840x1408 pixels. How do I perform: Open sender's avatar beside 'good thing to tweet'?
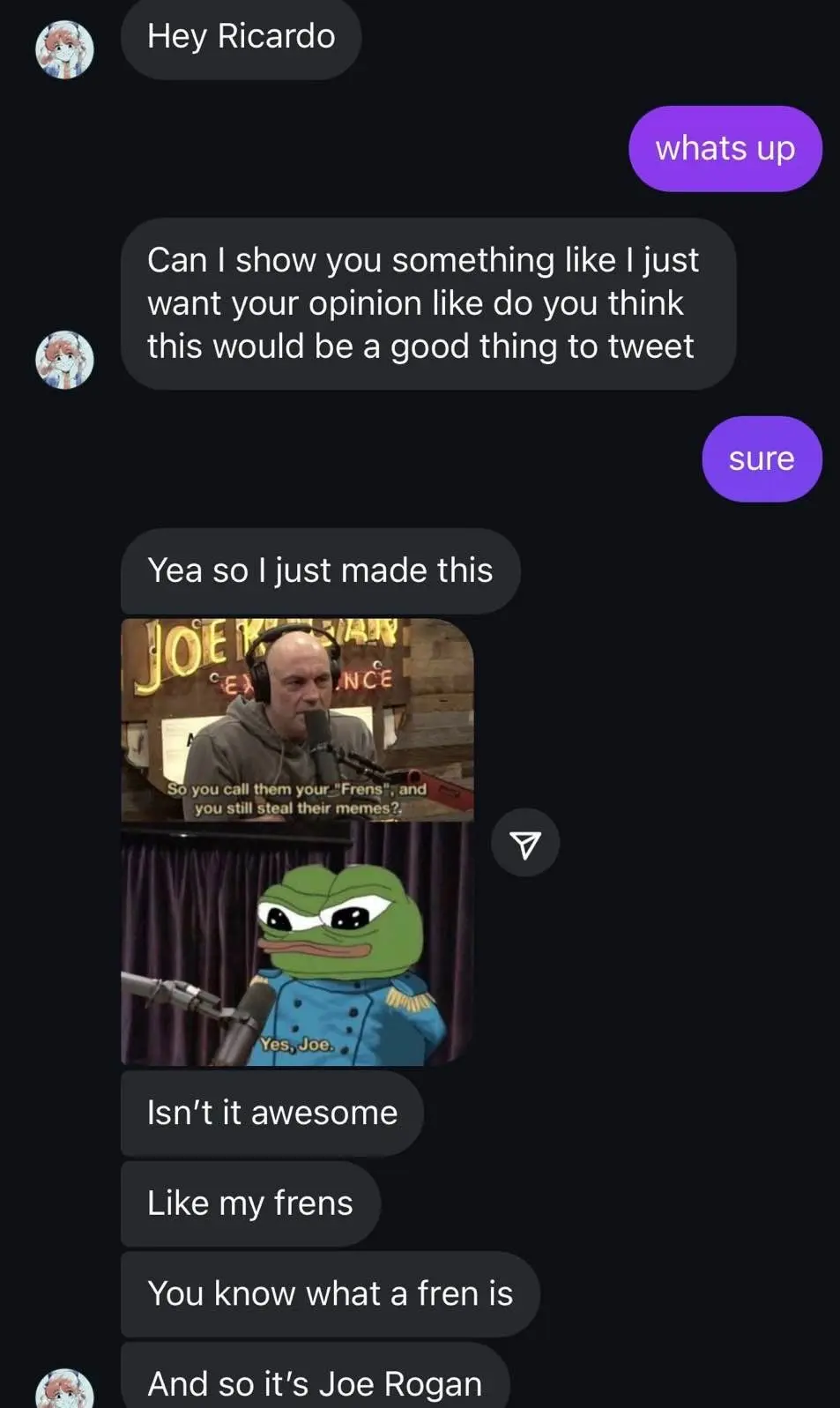tap(64, 360)
